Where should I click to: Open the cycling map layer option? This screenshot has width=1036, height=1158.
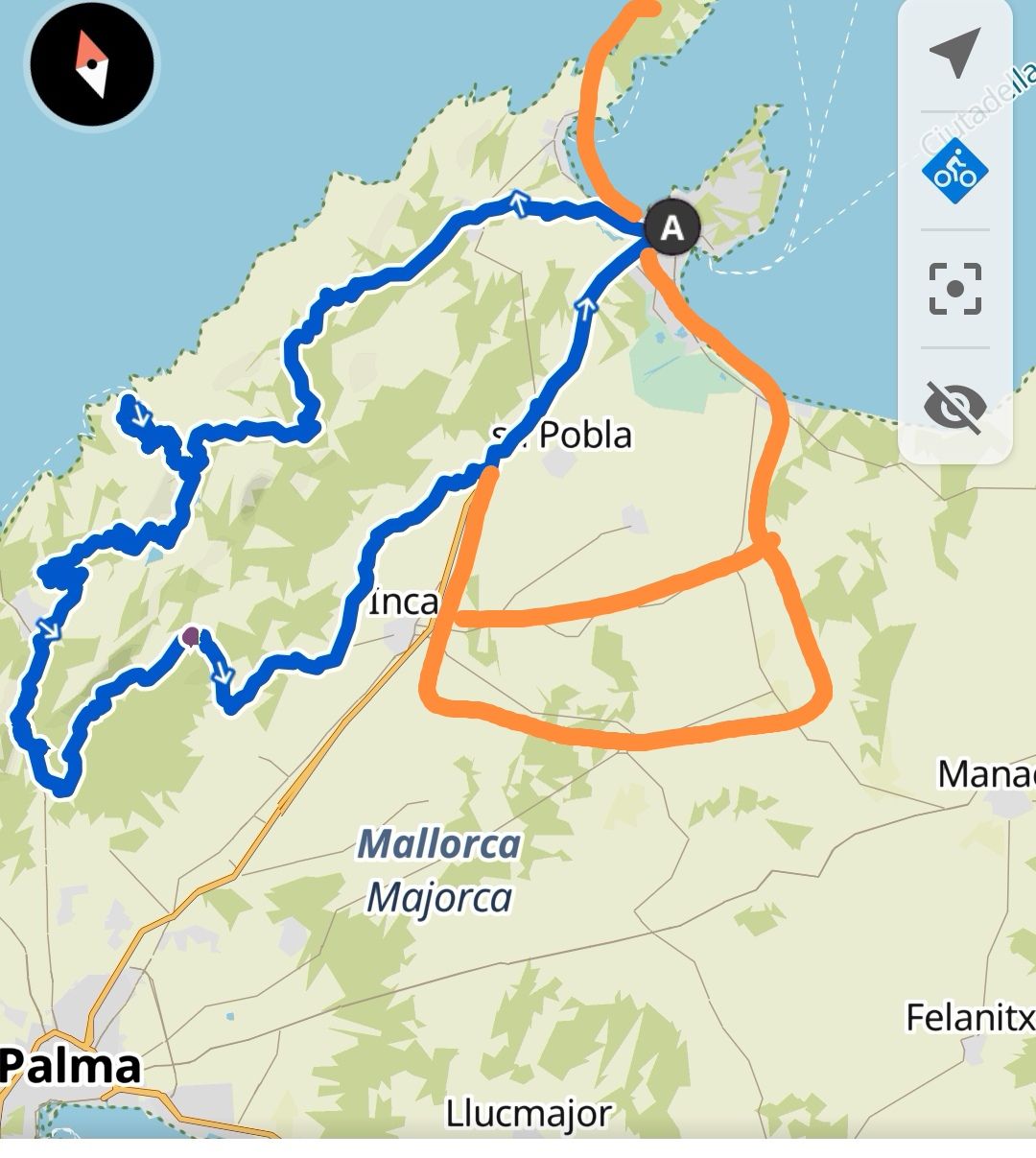pos(954,171)
